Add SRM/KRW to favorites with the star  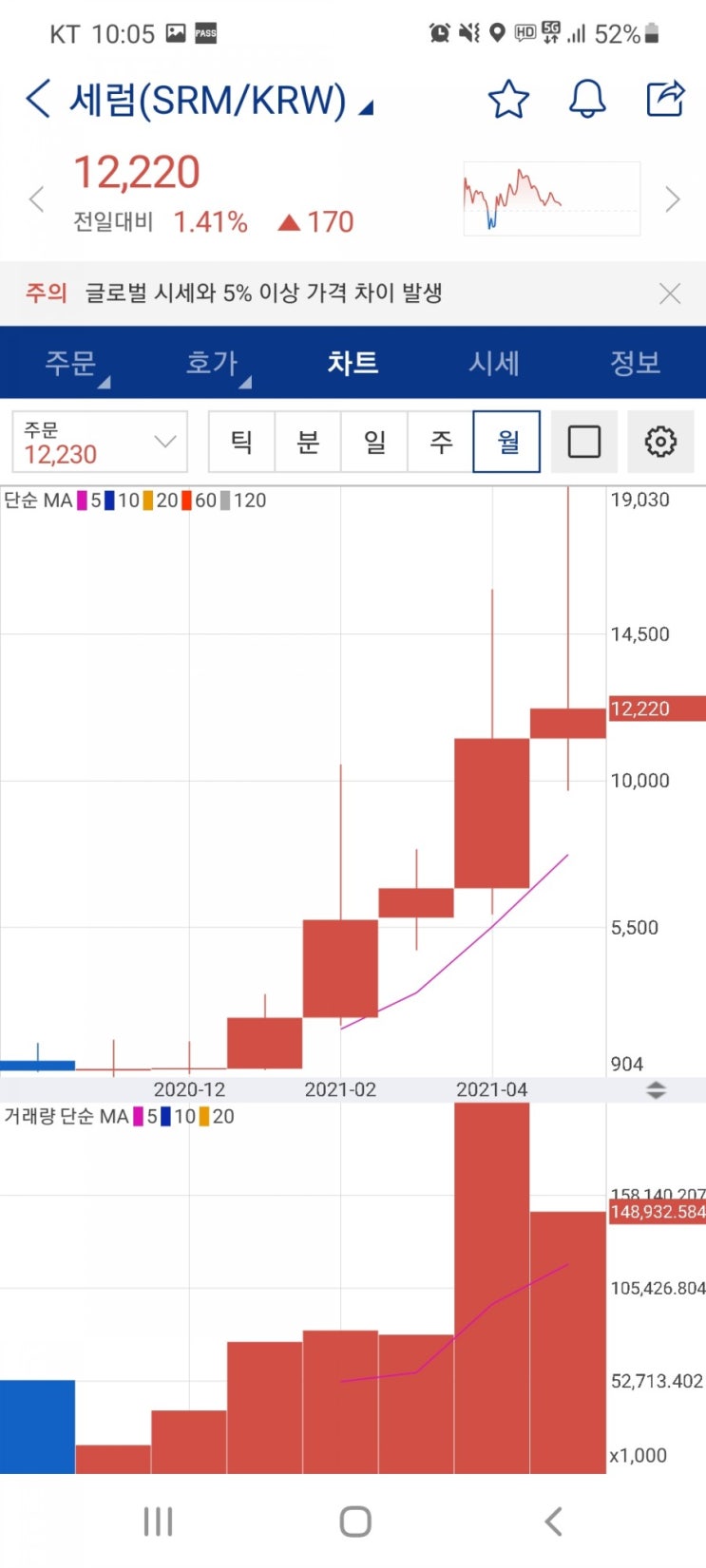(x=508, y=99)
